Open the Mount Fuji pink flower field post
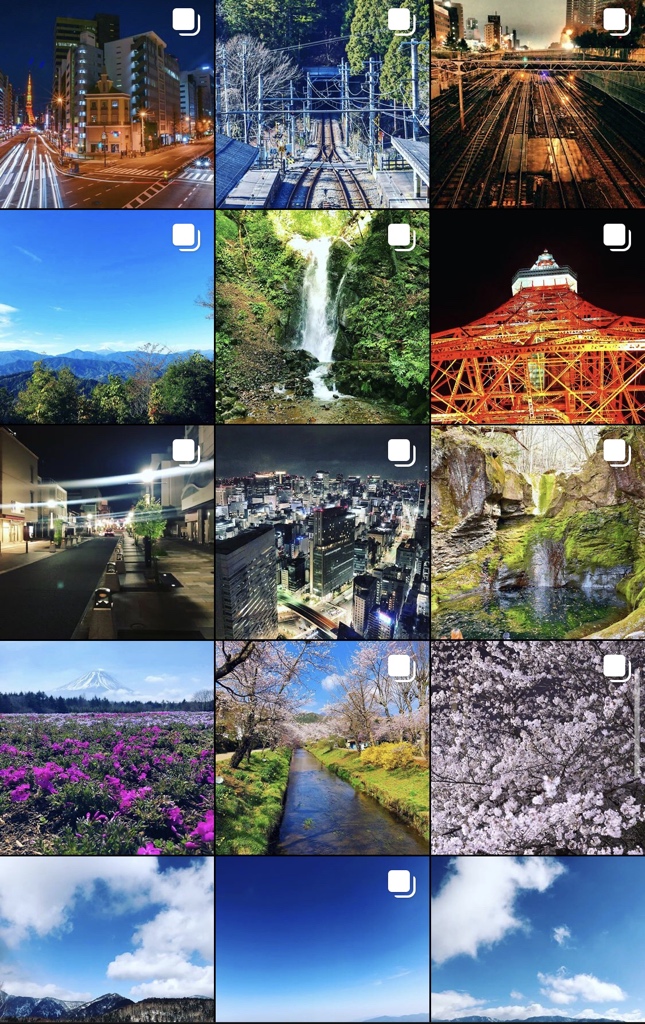Image resolution: width=645 pixels, height=1024 pixels. click(x=106, y=748)
